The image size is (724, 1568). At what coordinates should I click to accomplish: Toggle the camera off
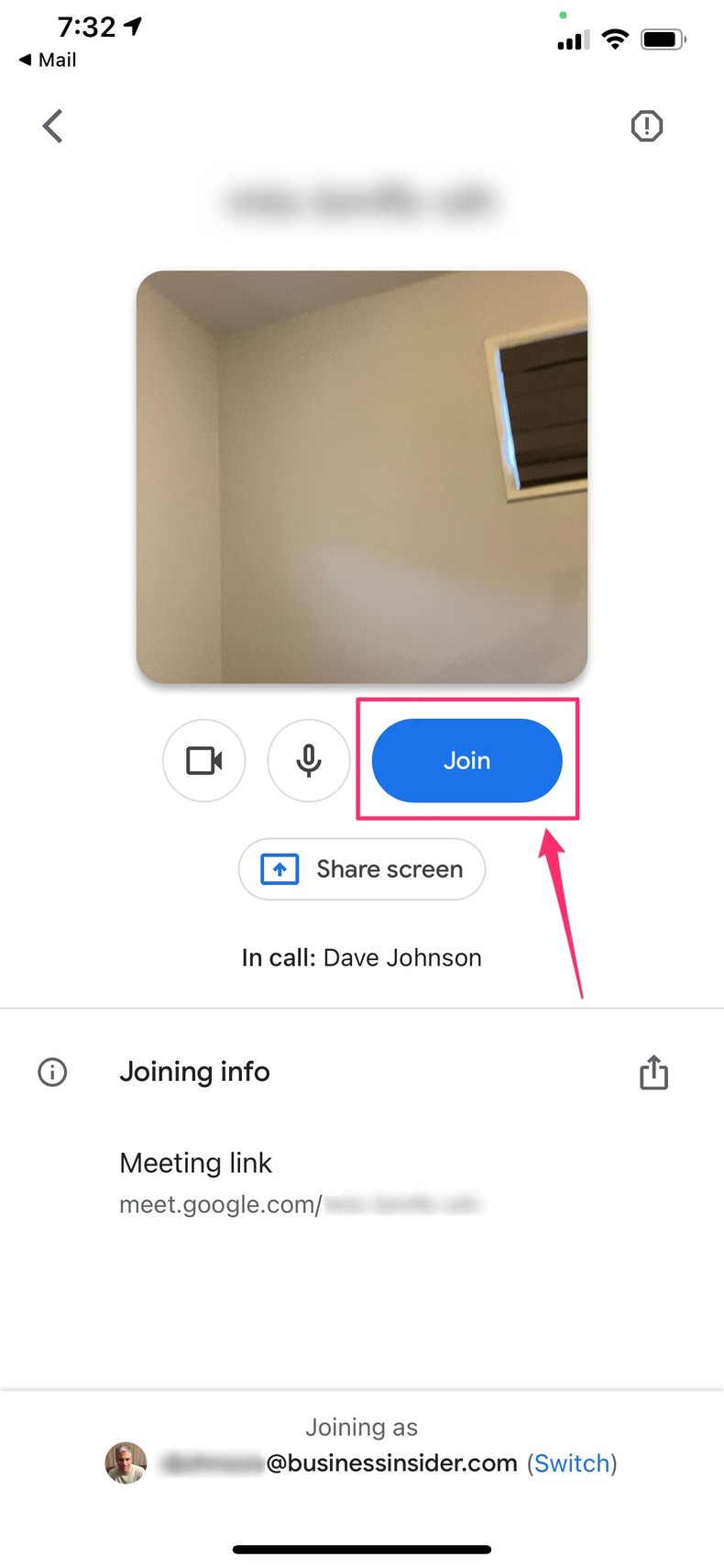point(203,761)
